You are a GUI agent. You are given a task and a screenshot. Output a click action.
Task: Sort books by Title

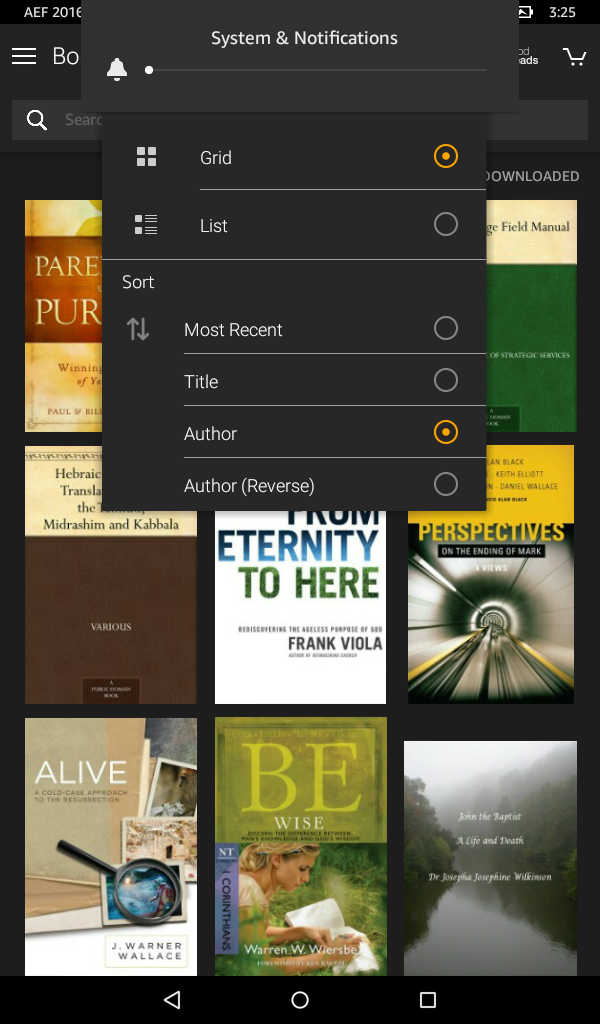click(445, 381)
